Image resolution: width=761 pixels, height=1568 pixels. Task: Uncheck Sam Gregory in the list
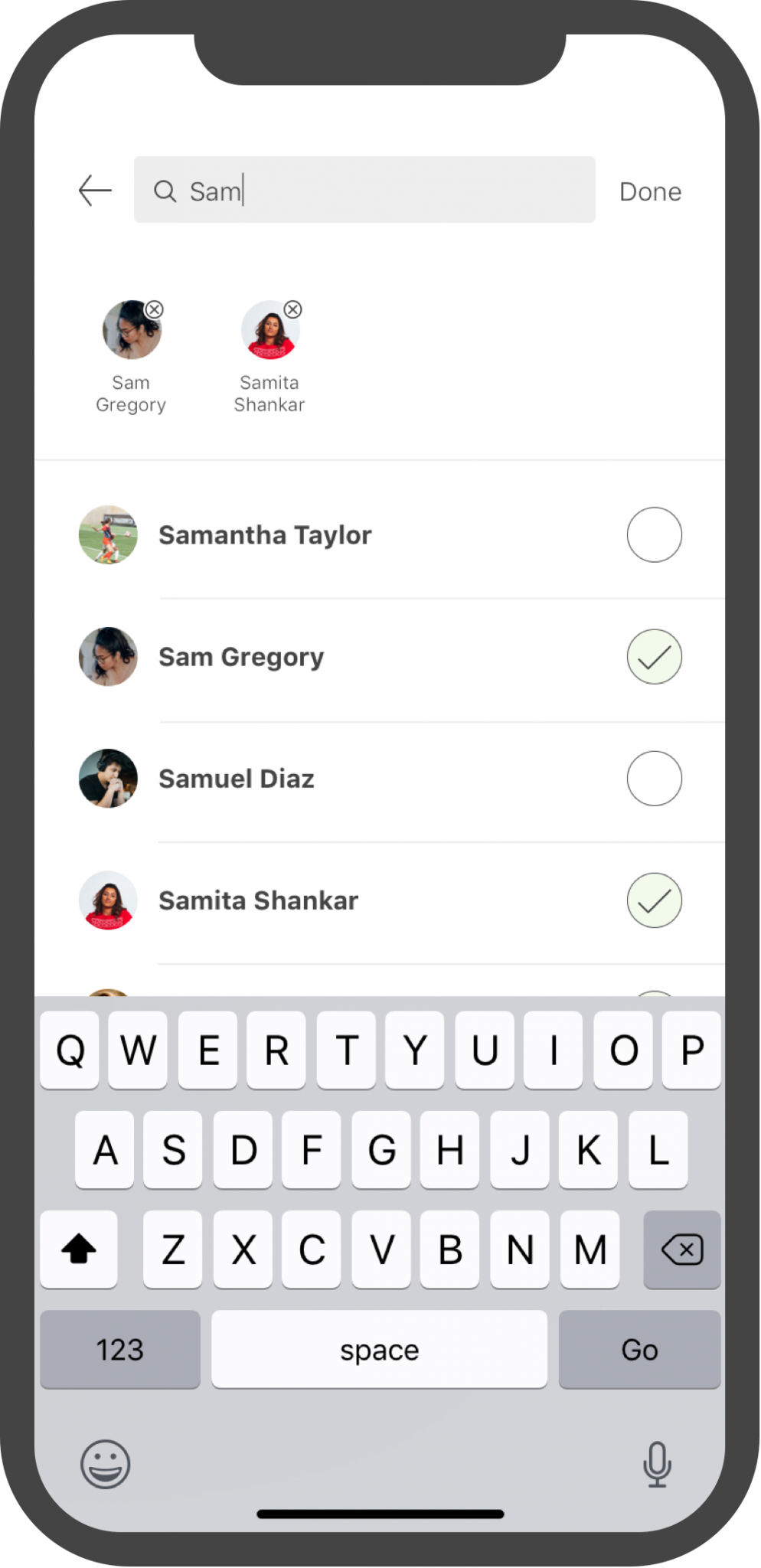pyautogui.click(x=654, y=657)
